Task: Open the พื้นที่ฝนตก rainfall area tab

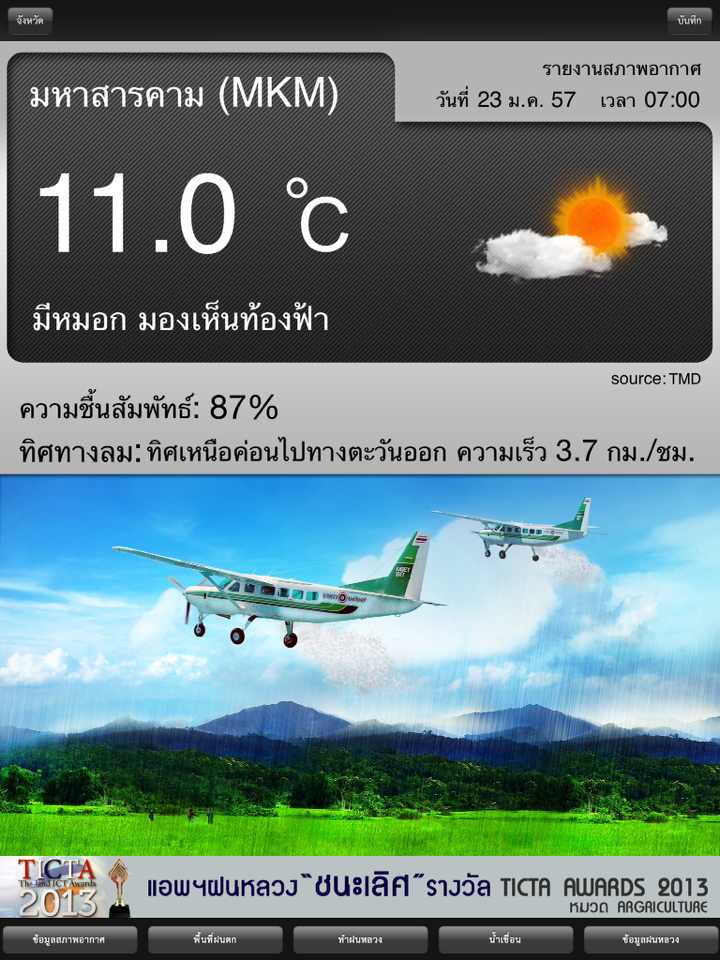Action: pos(215,940)
